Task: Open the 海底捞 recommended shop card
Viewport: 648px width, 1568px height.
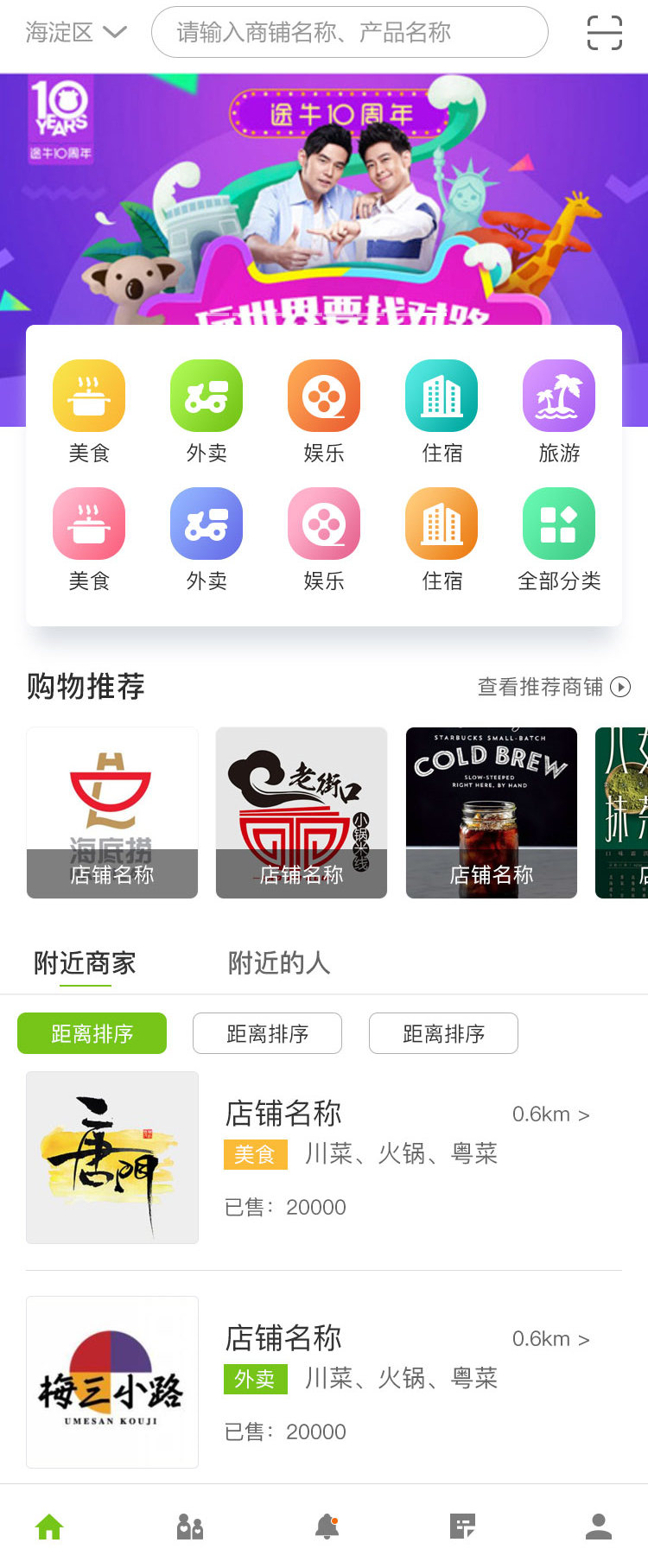Action: point(112,812)
